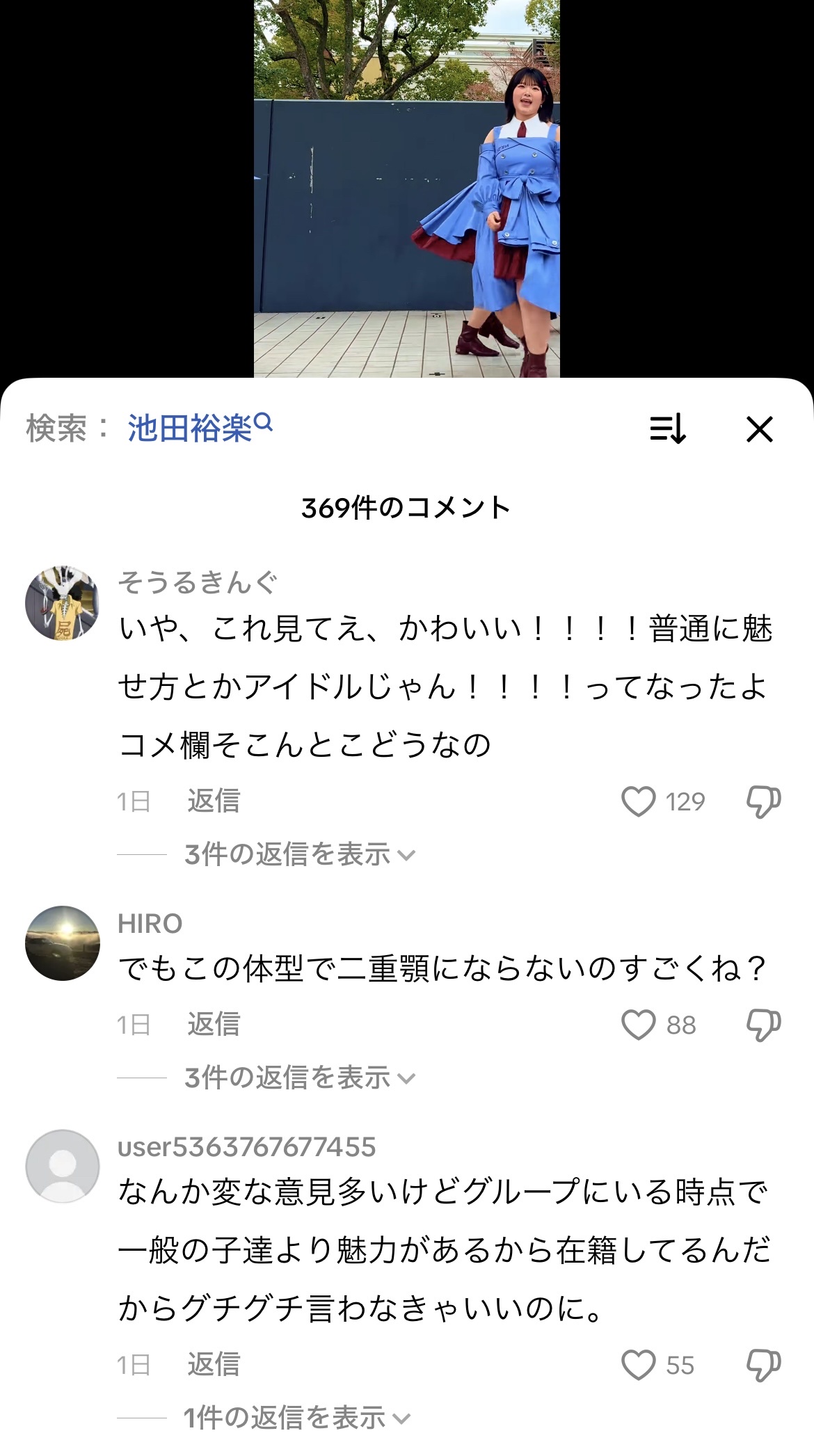Dislike そうるきんぐ's comment
The height and width of the screenshot is (1456, 814).
tap(763, 801)
